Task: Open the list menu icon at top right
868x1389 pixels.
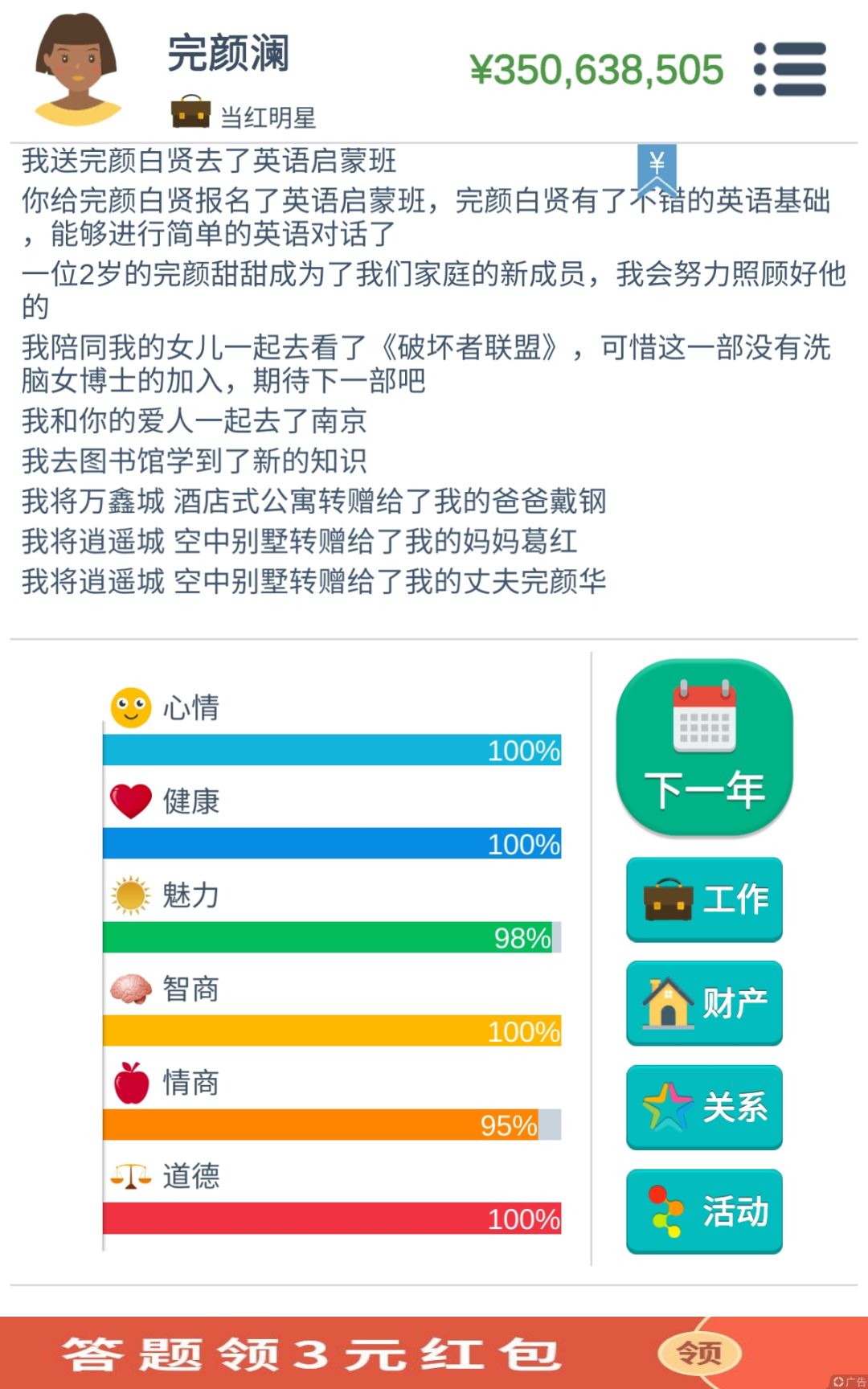Action: (x=790, y=69)
